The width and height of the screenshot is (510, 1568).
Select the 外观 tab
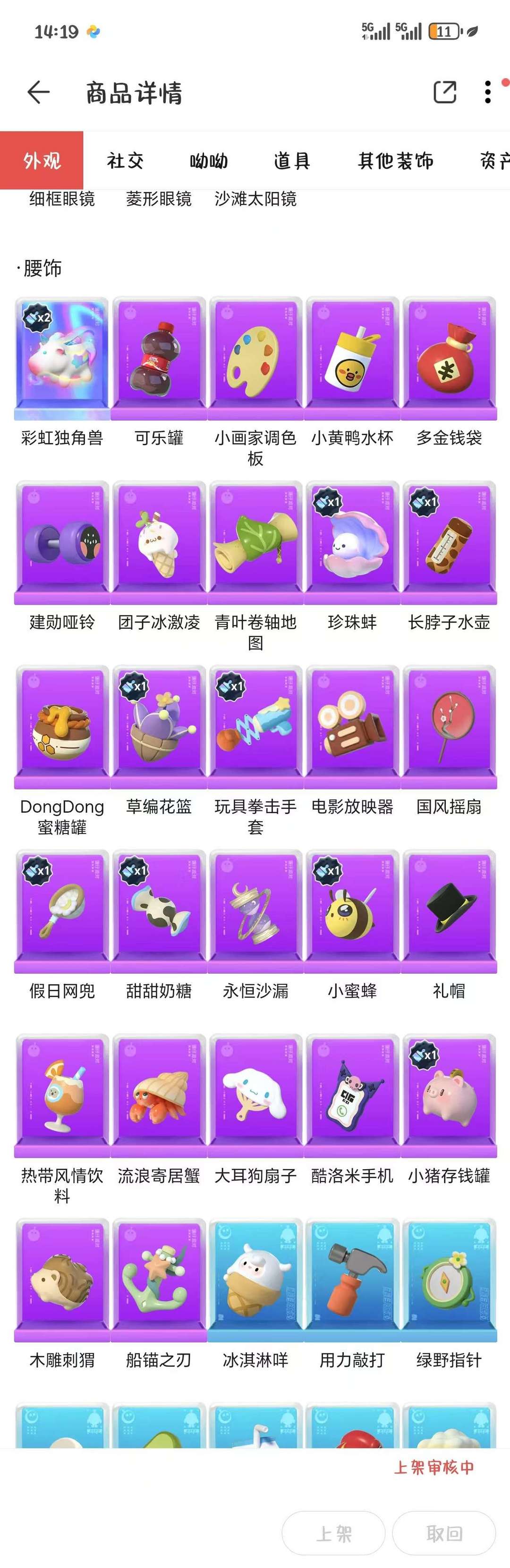pyautogui.click(x=42, y=160)
